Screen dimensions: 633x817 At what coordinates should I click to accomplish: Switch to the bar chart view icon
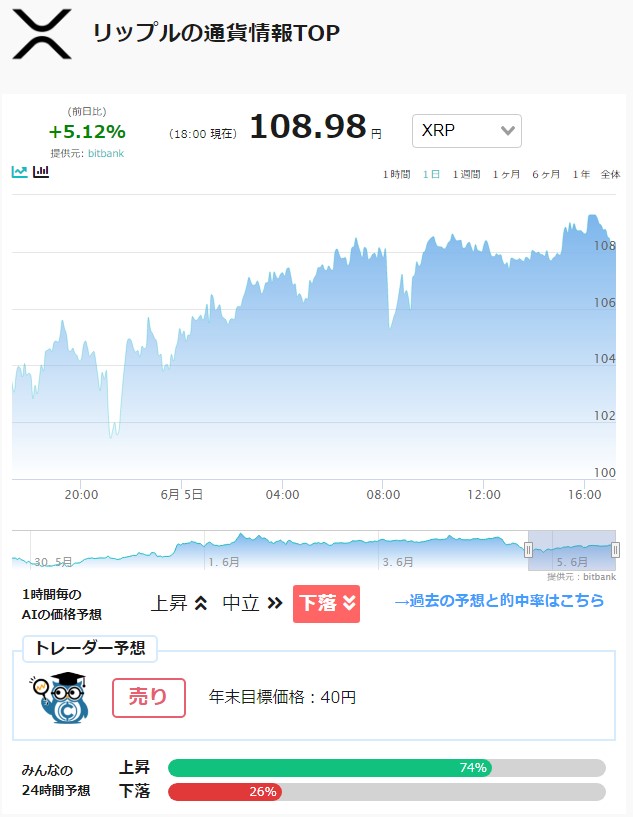coord(41,171)
